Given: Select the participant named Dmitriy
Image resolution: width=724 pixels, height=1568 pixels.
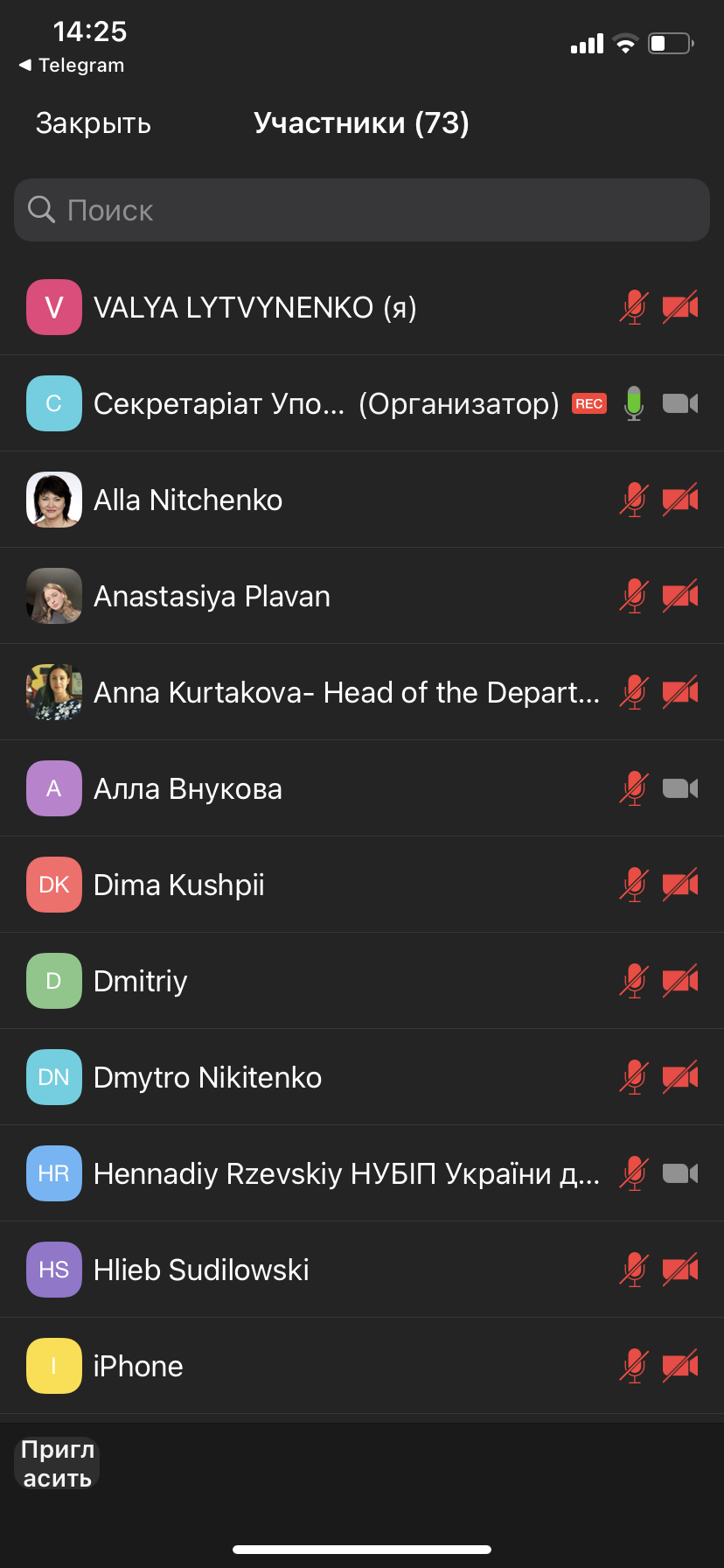Looking at the screenshot, I should click(141, 982).
